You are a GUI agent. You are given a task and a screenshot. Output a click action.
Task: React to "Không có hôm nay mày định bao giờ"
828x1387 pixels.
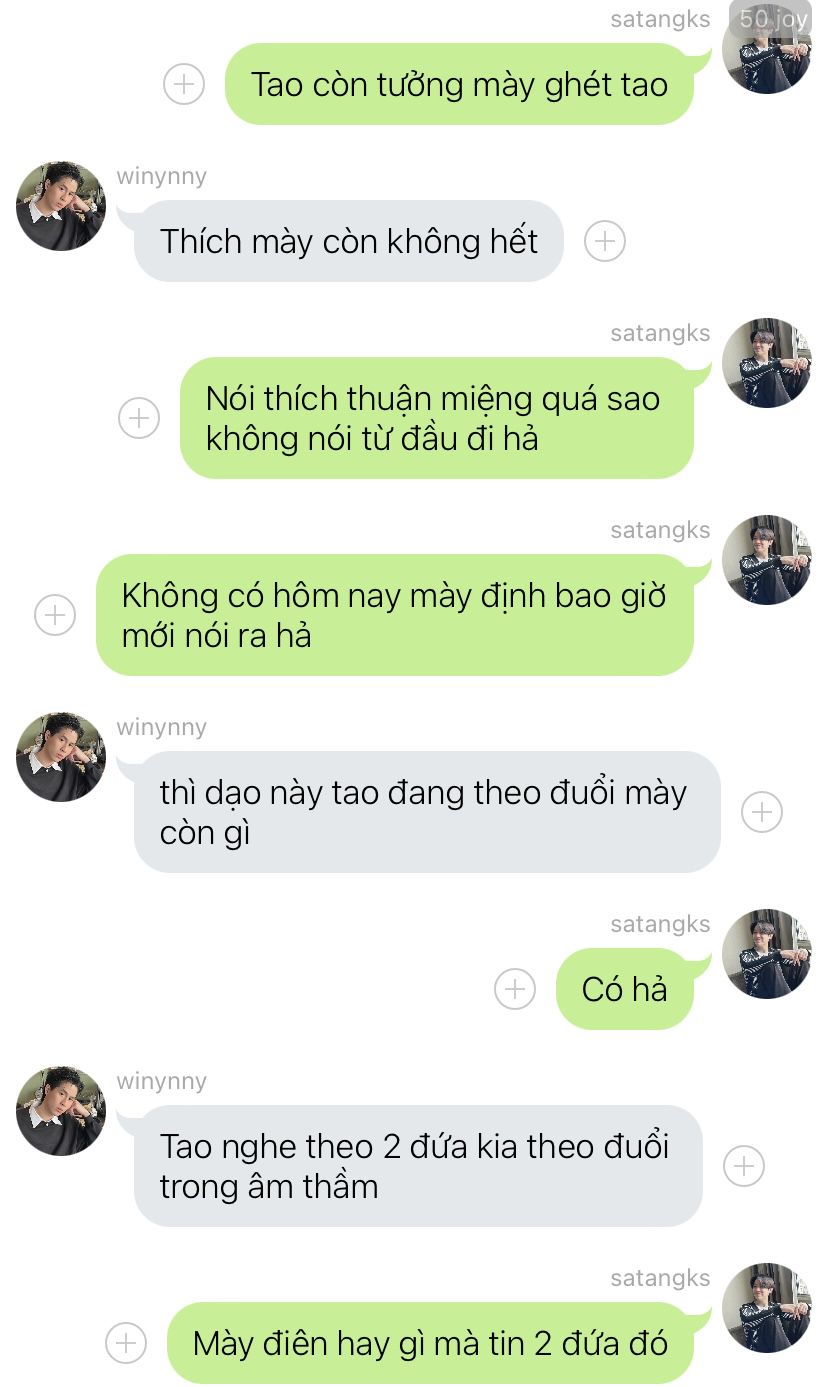(55, 614)
